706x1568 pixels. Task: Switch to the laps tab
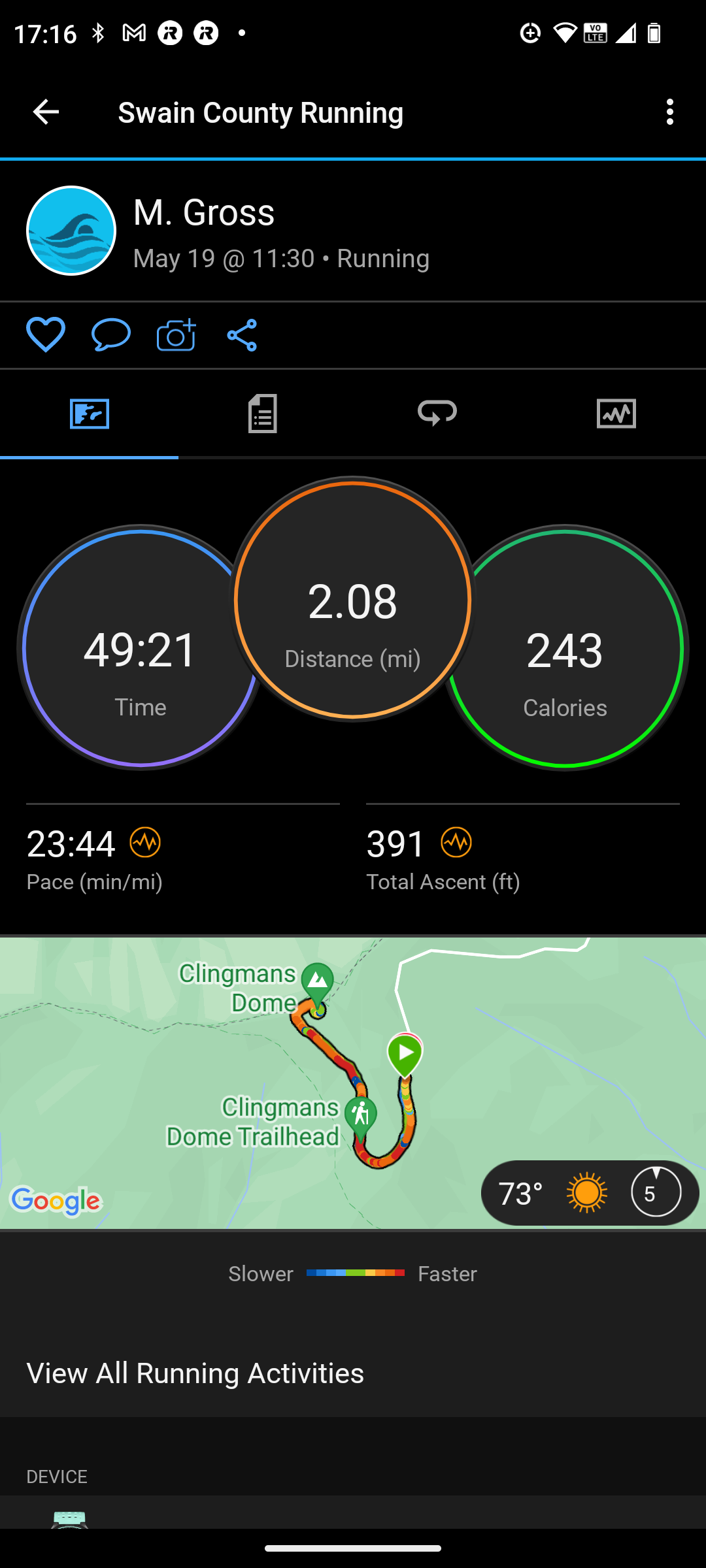437,413
